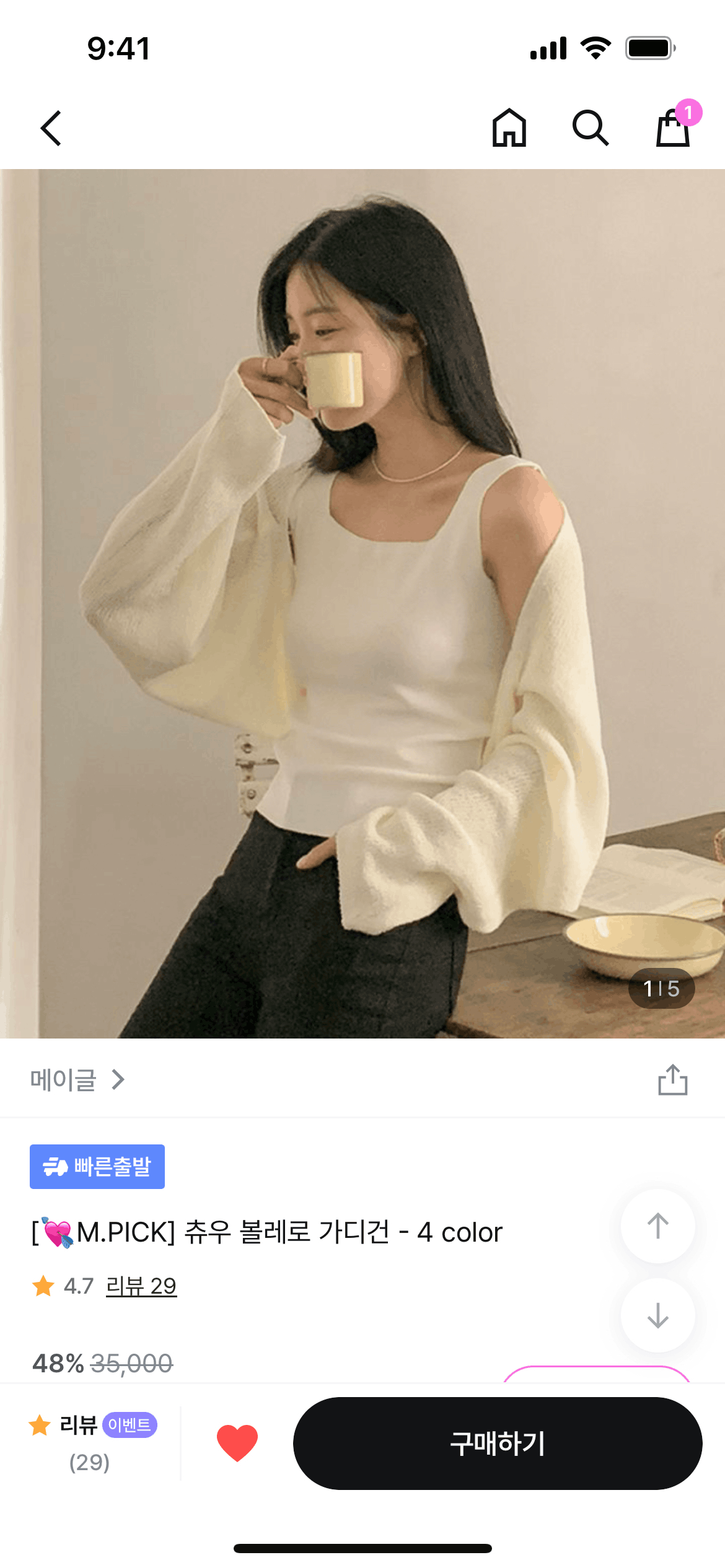Tap the scroll-to-top arrow button
725x1568 pixels.
(657, 1226)
